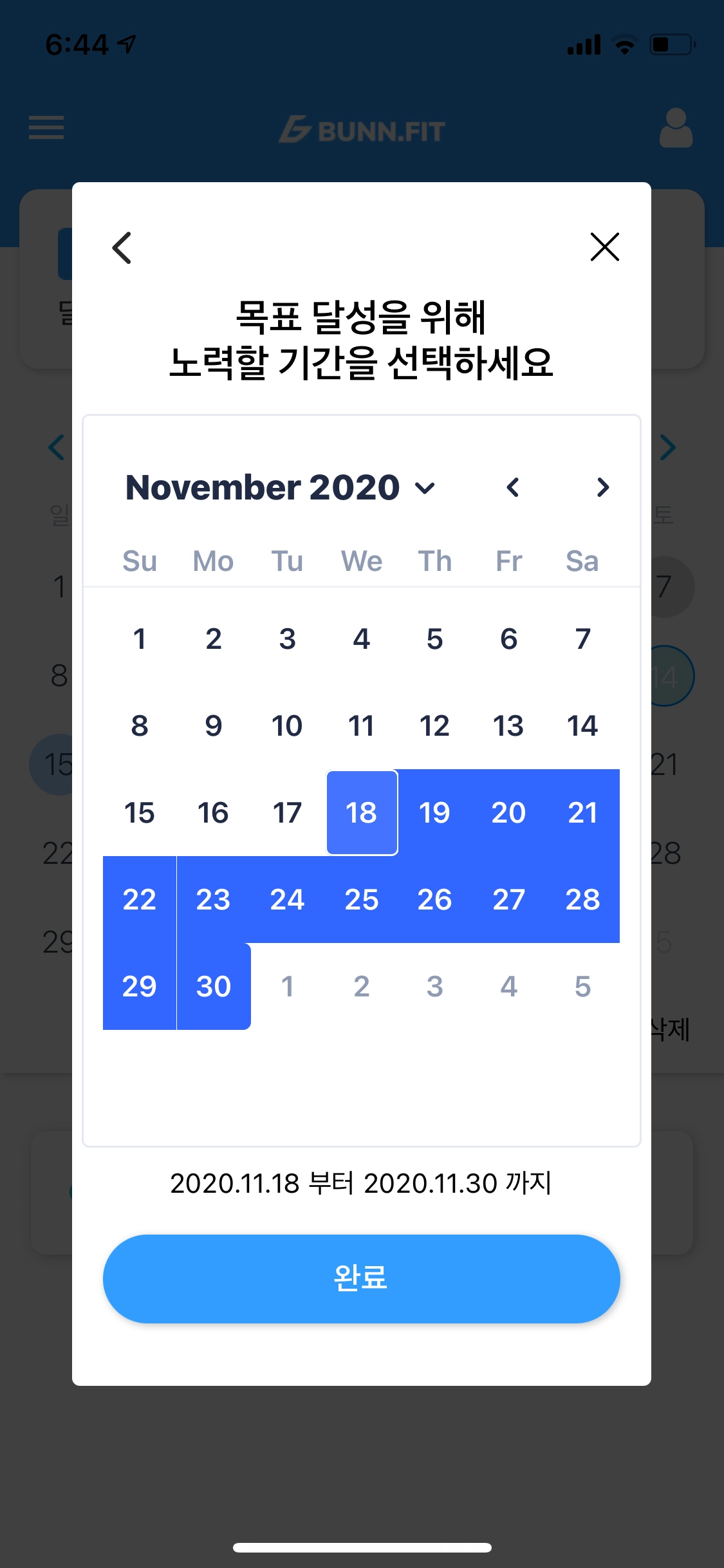Tap the 완료 button to confirm period

(361, 1278)
